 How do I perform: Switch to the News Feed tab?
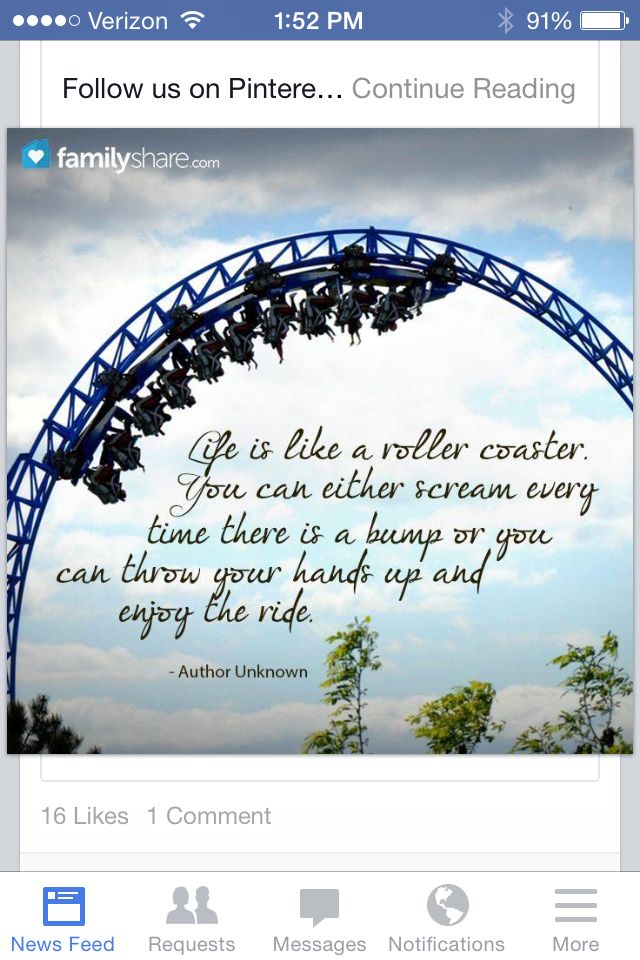pyautogui.click(x=63, y=919)
